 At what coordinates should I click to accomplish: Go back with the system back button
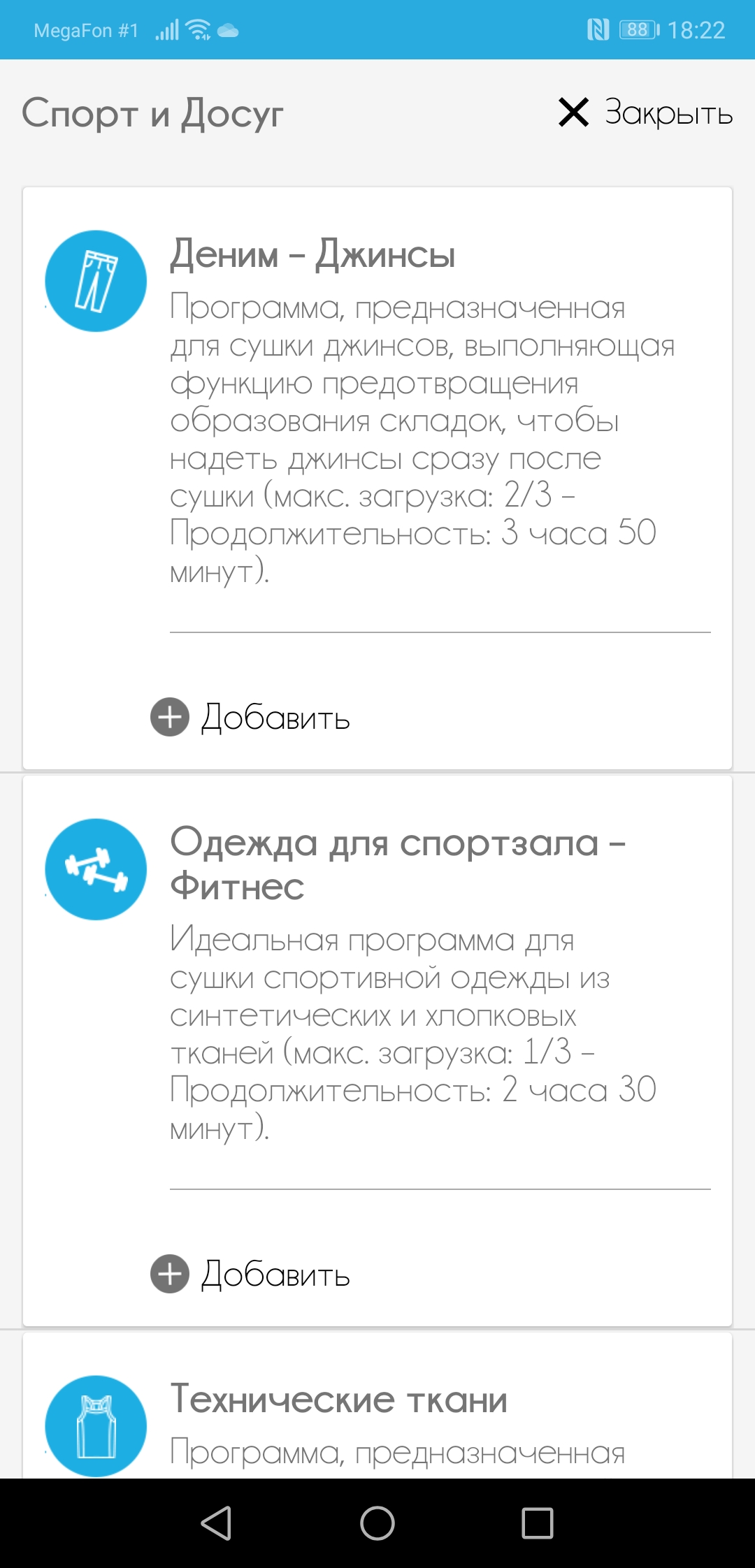click(x=216, y=1523)
